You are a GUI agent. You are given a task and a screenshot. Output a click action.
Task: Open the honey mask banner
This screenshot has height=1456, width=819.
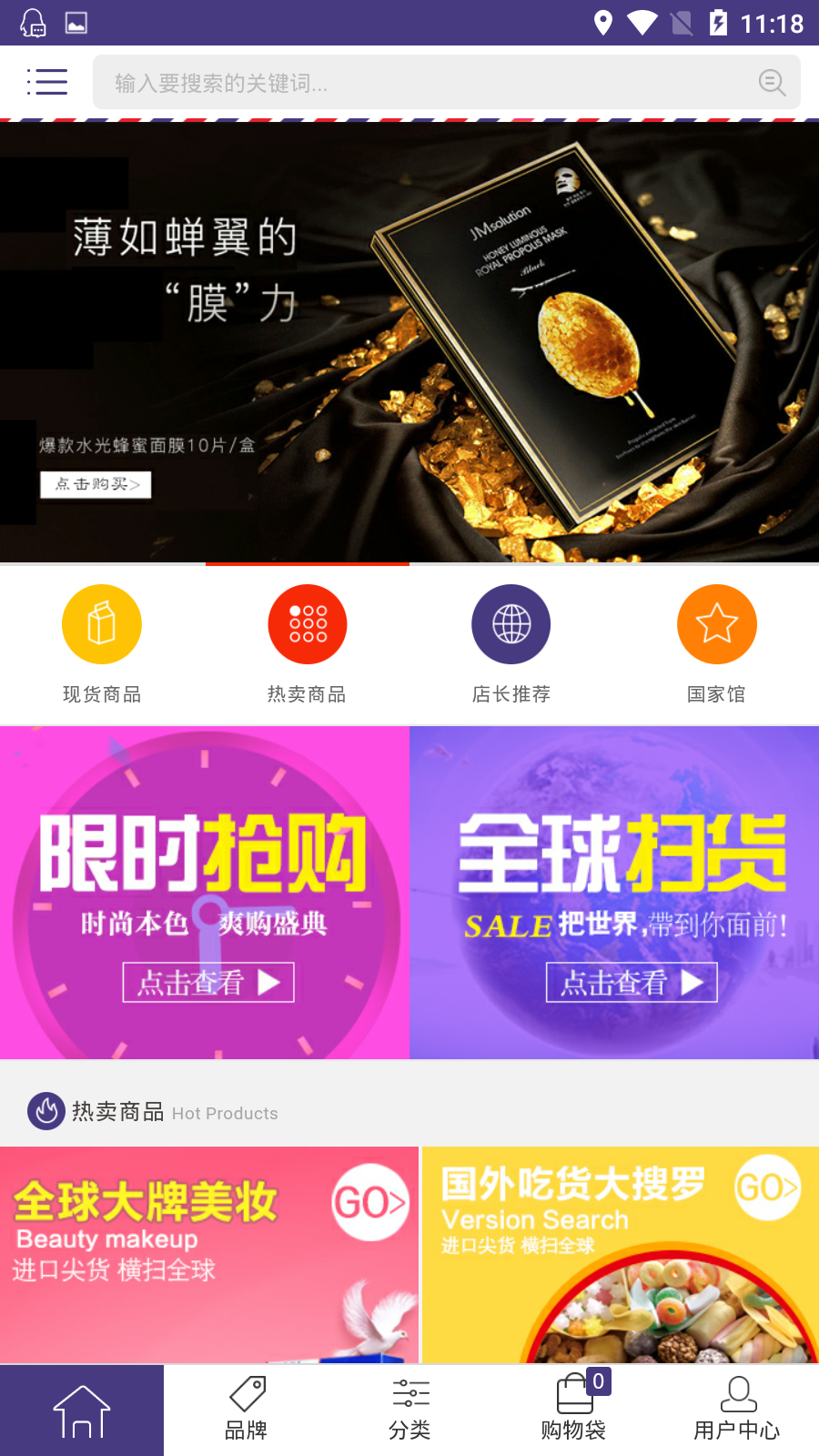coord(409,341)
